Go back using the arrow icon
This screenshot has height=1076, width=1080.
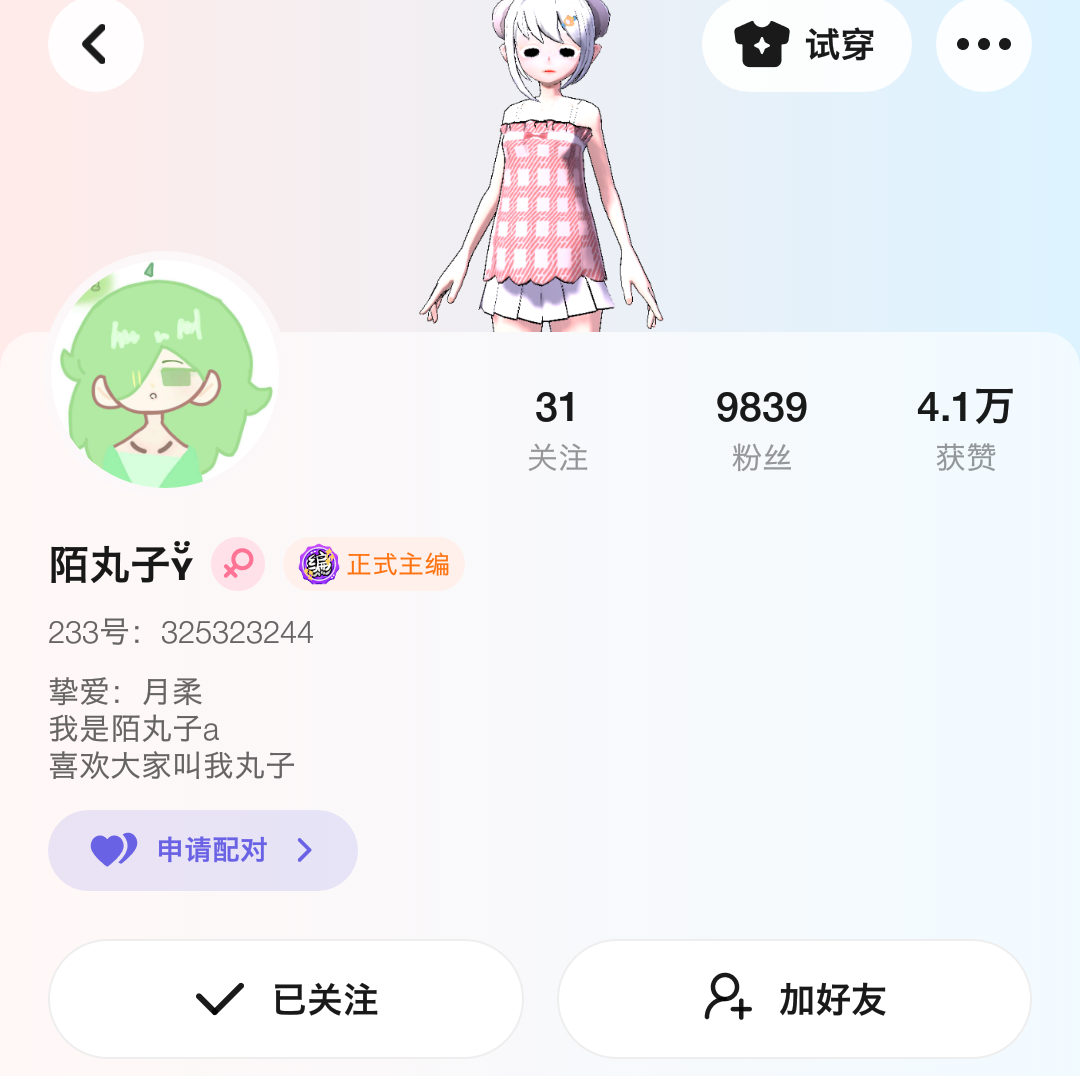click(x=95, y=45)
